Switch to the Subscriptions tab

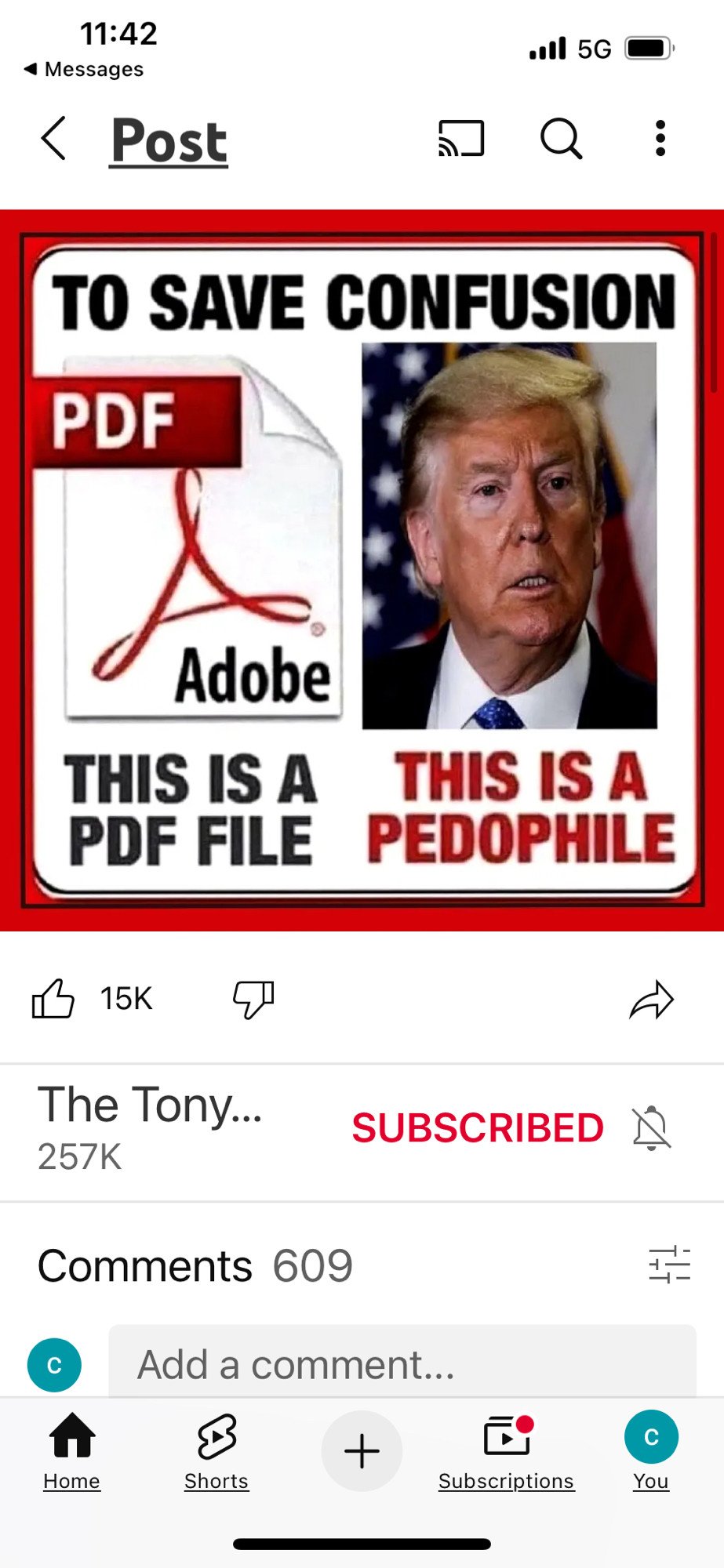tap(506, 1450)
